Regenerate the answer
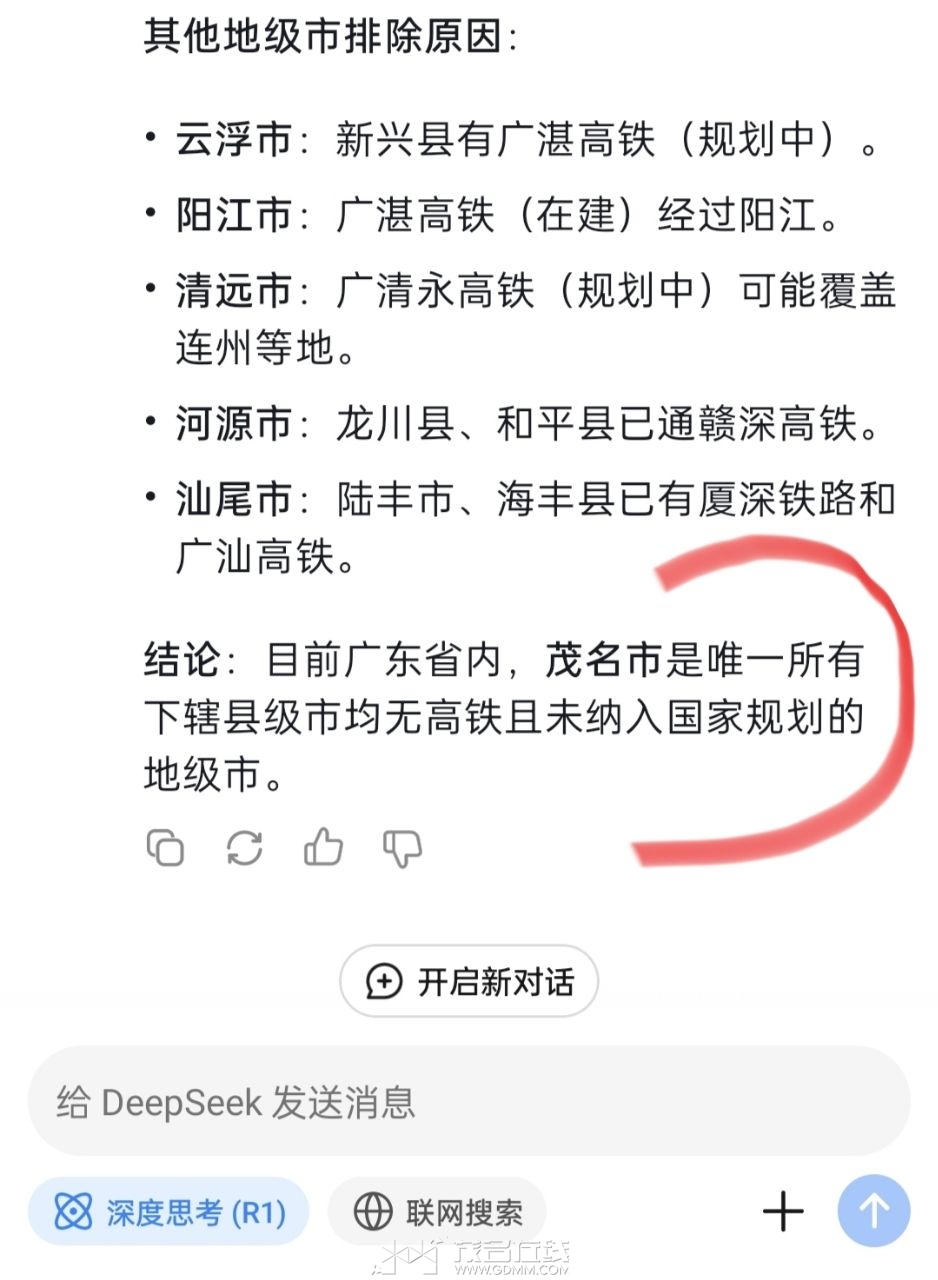This screenshot has width=938, height=1280. [244, 848]
